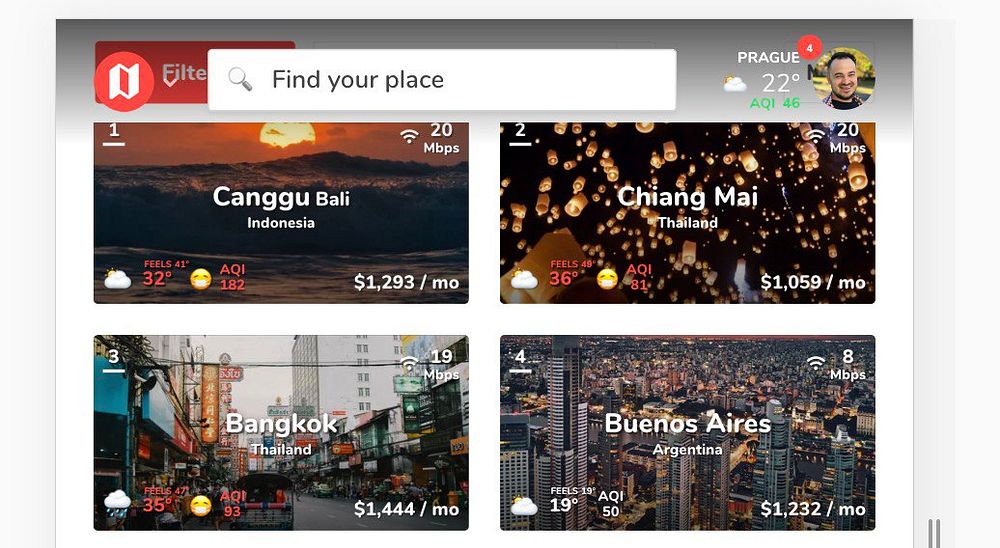Open the Bangkok city card
This screenshot has height=548, width=1000.
(281, 432)
